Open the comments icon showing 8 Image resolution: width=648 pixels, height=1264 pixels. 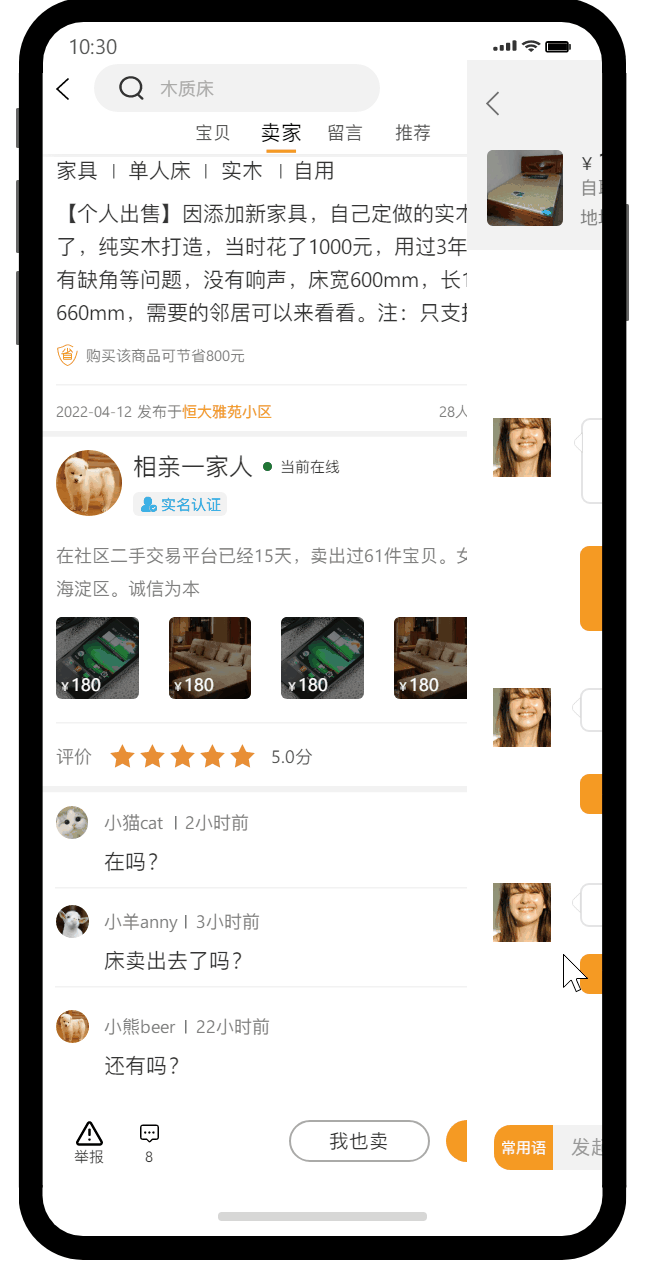149,1142
